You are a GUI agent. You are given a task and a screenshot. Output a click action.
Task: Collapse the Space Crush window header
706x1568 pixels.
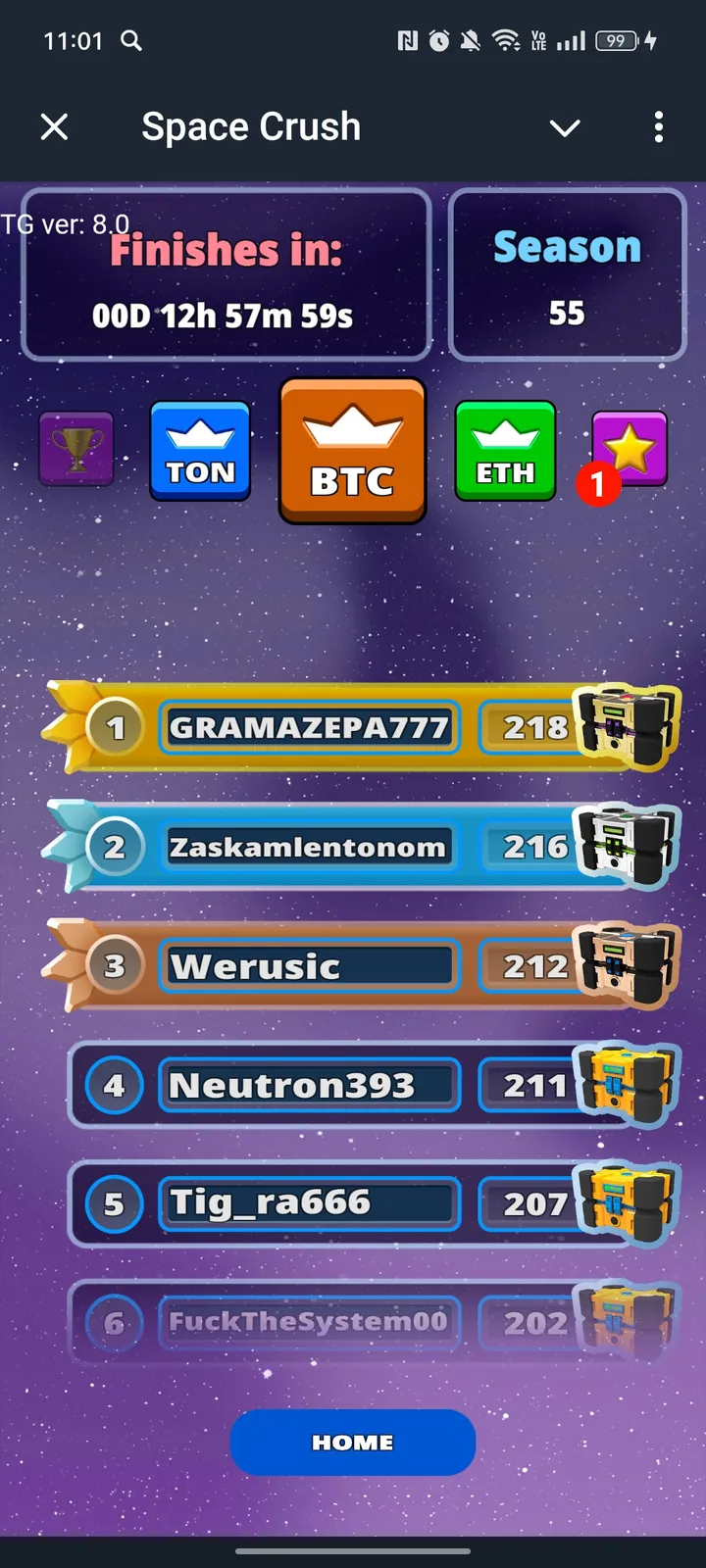[565, 127]
